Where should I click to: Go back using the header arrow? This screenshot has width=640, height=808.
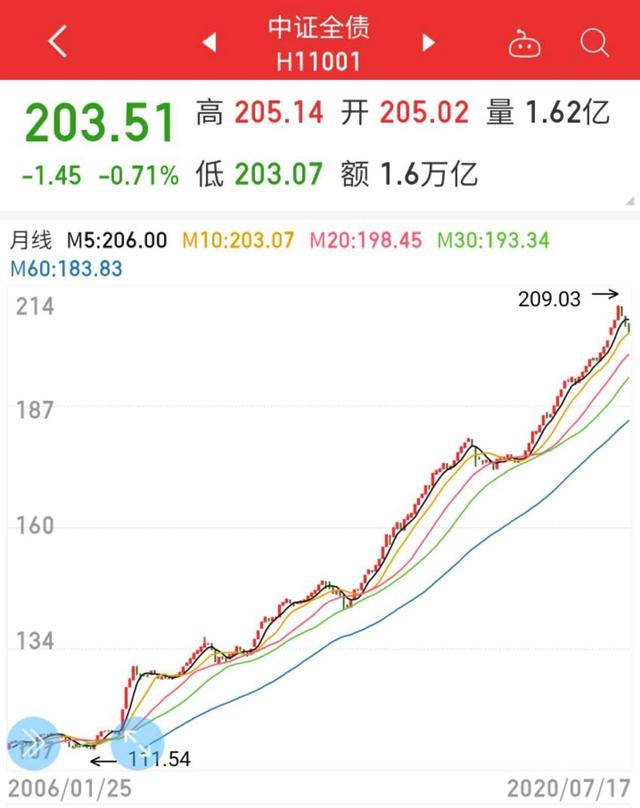point(58,42)
